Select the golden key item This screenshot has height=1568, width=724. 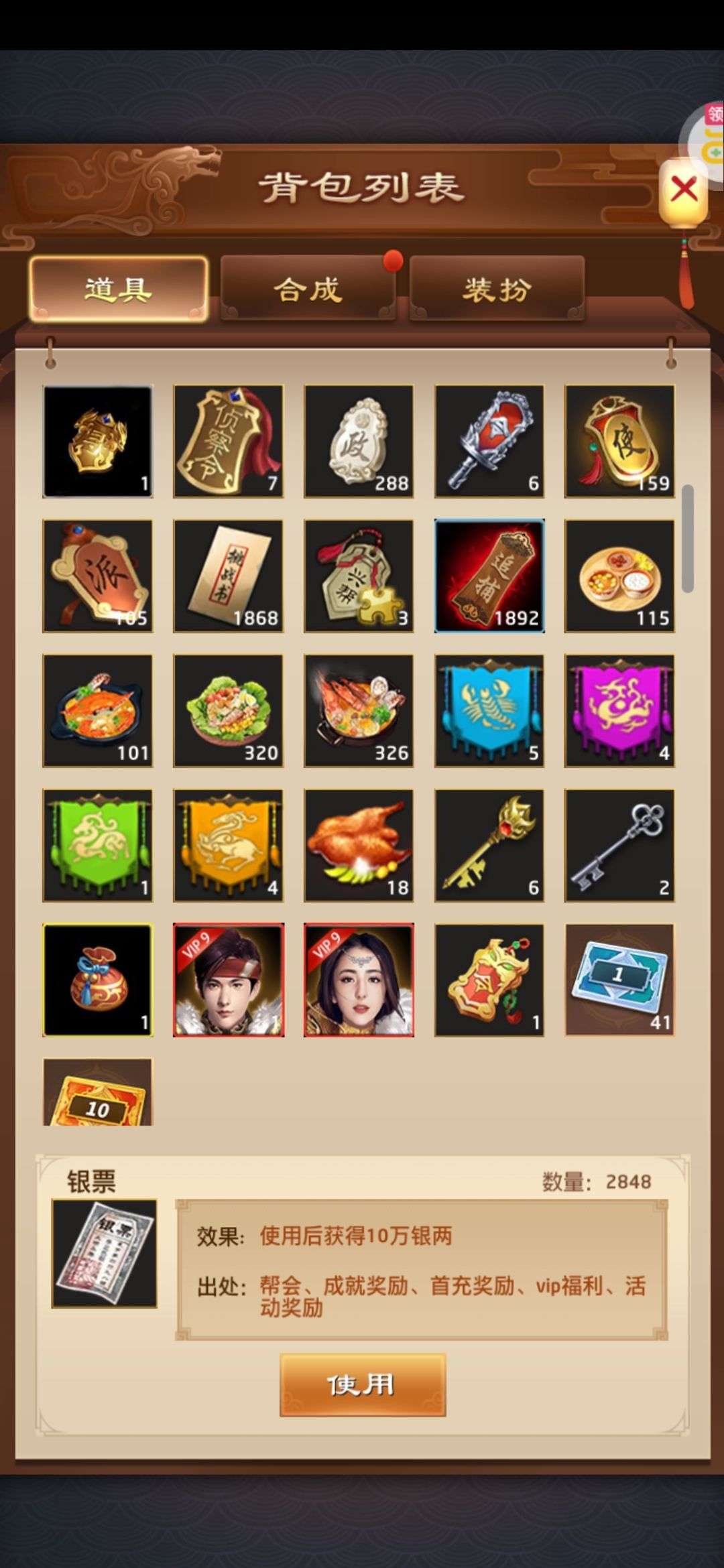pos(489,846)
